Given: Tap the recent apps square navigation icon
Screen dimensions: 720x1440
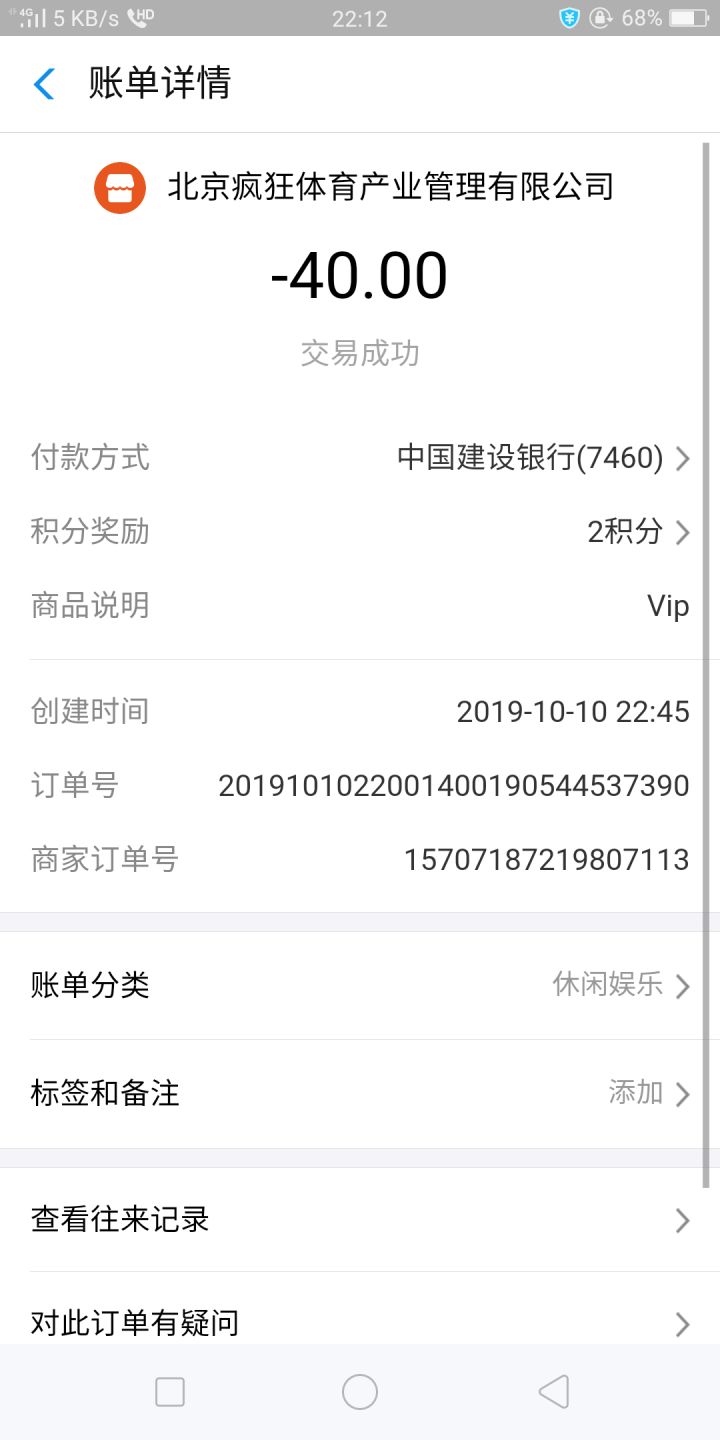Looking at the screenshot, I should pyautogui.click(x=170, y=1391).
